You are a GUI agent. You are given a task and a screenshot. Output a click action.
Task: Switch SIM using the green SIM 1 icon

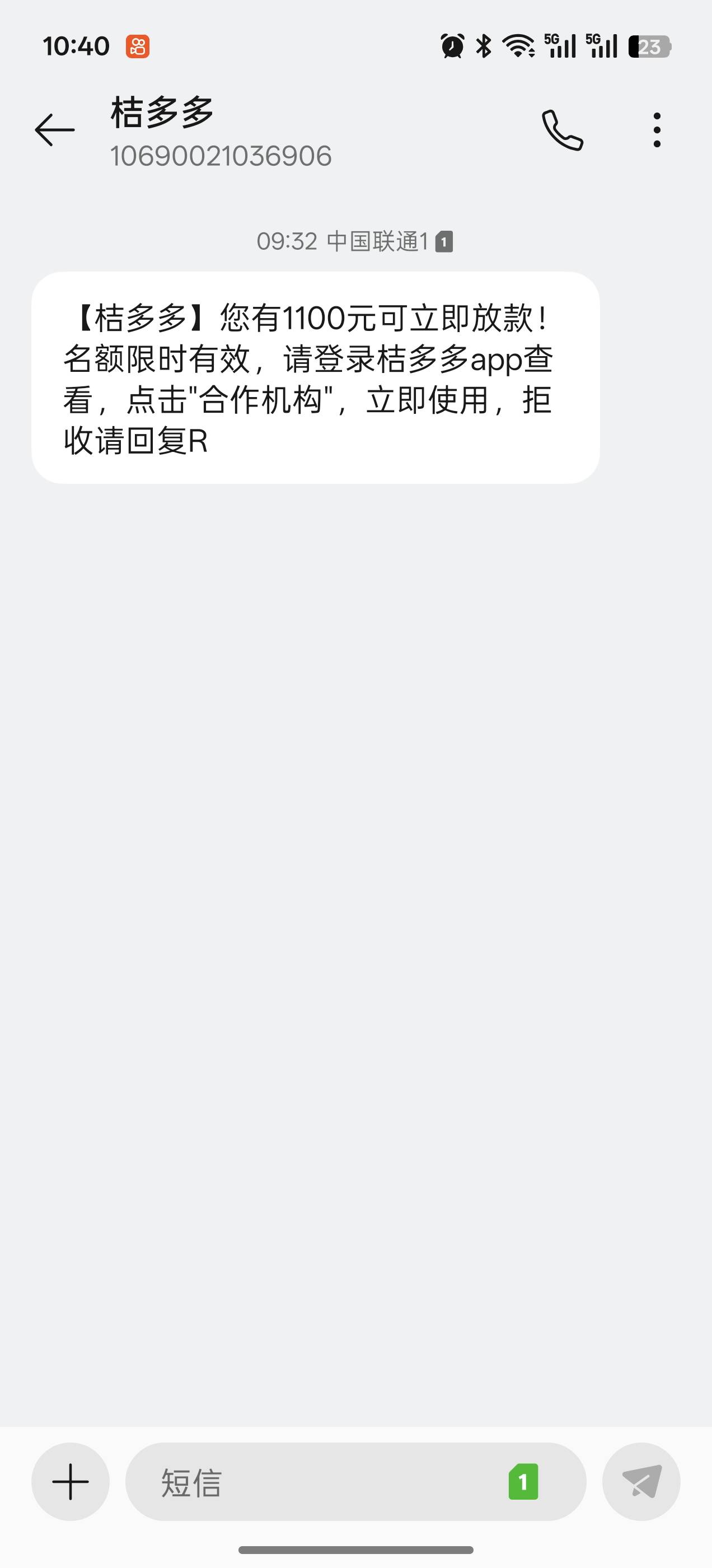point(523,1482)
